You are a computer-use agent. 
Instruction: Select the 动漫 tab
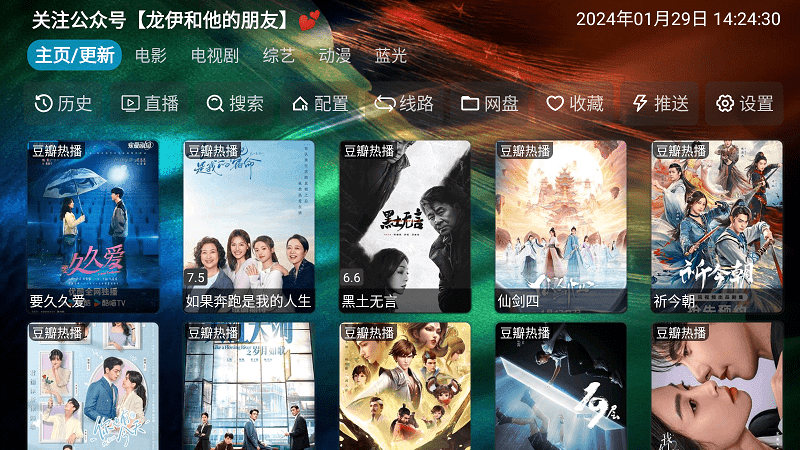[335, 56]
